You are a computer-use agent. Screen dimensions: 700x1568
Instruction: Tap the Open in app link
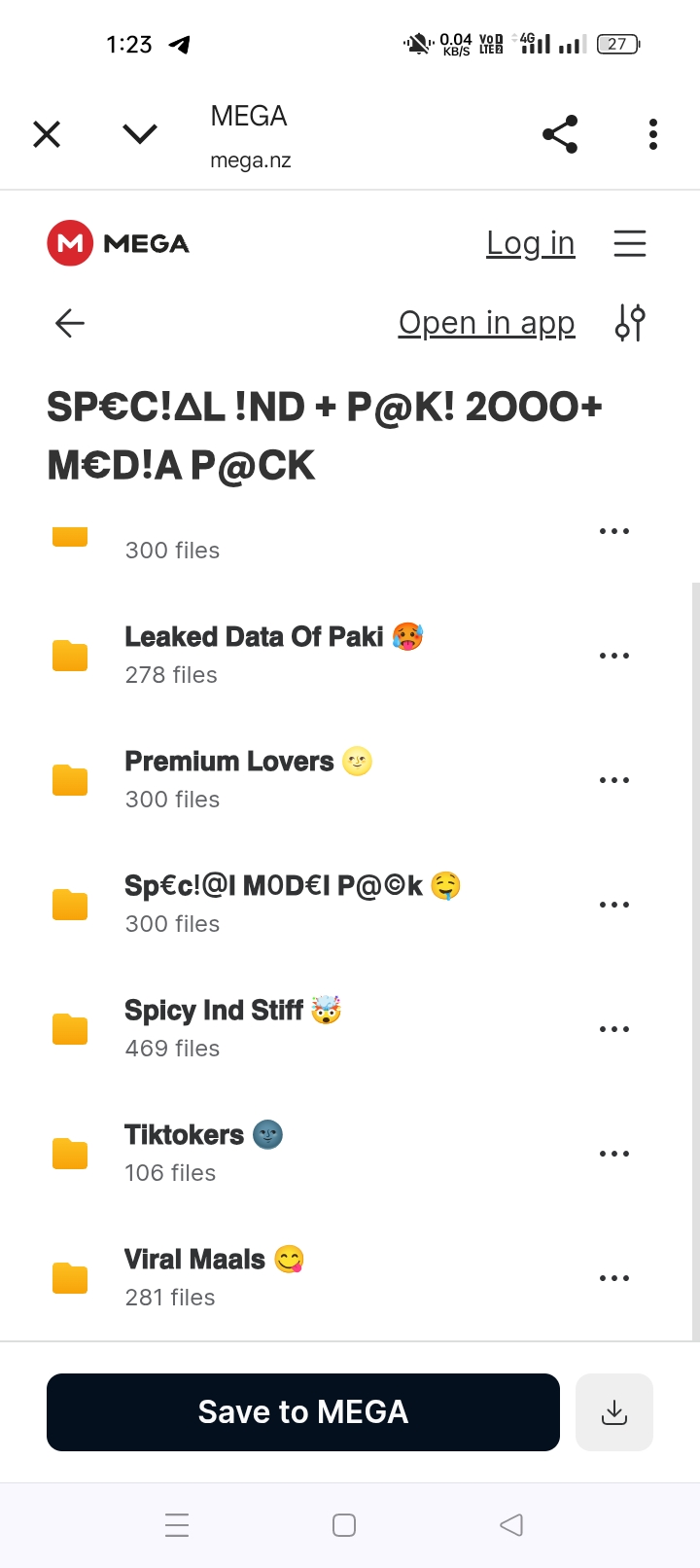486,323
